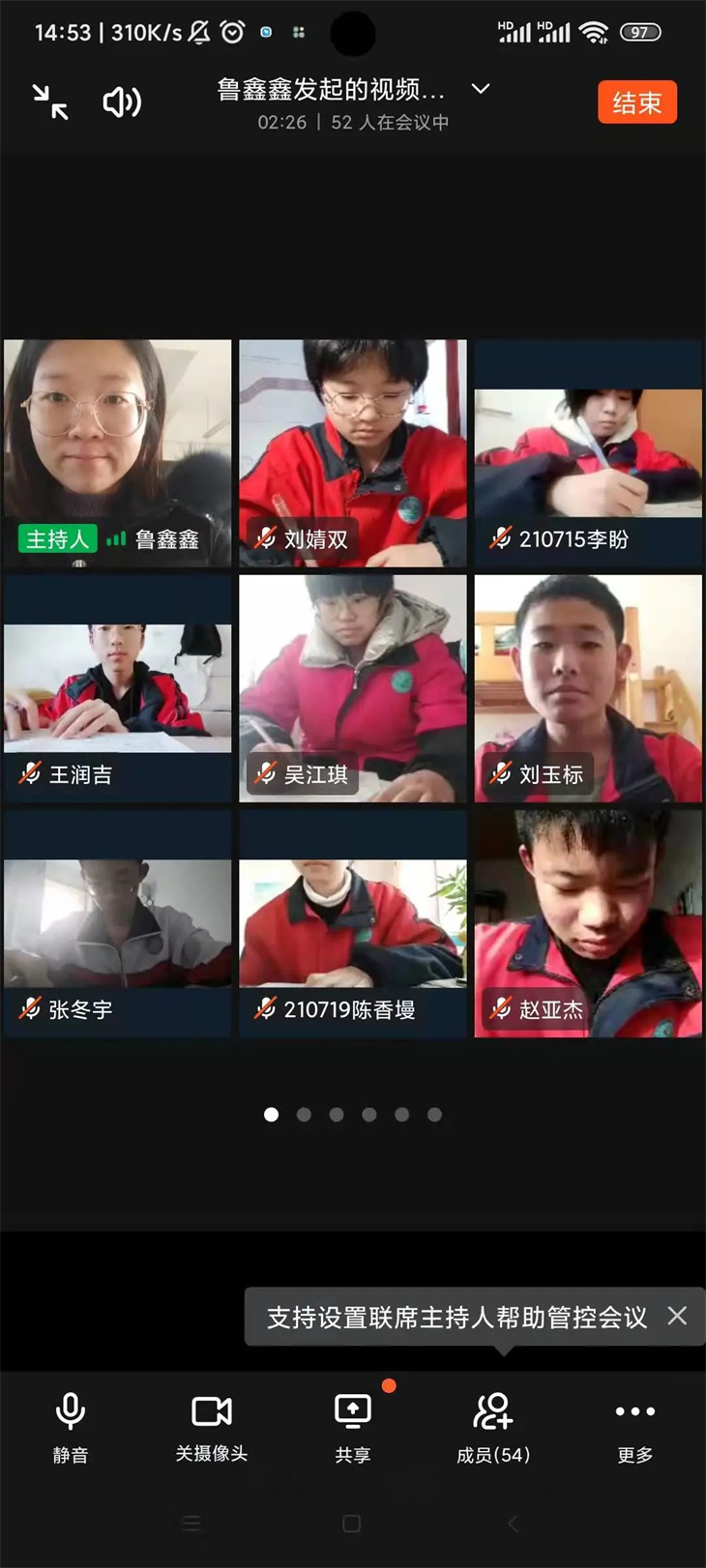End the meeting with 结束 button
This screenshot has height=1568, width=706.
point(636,102)
